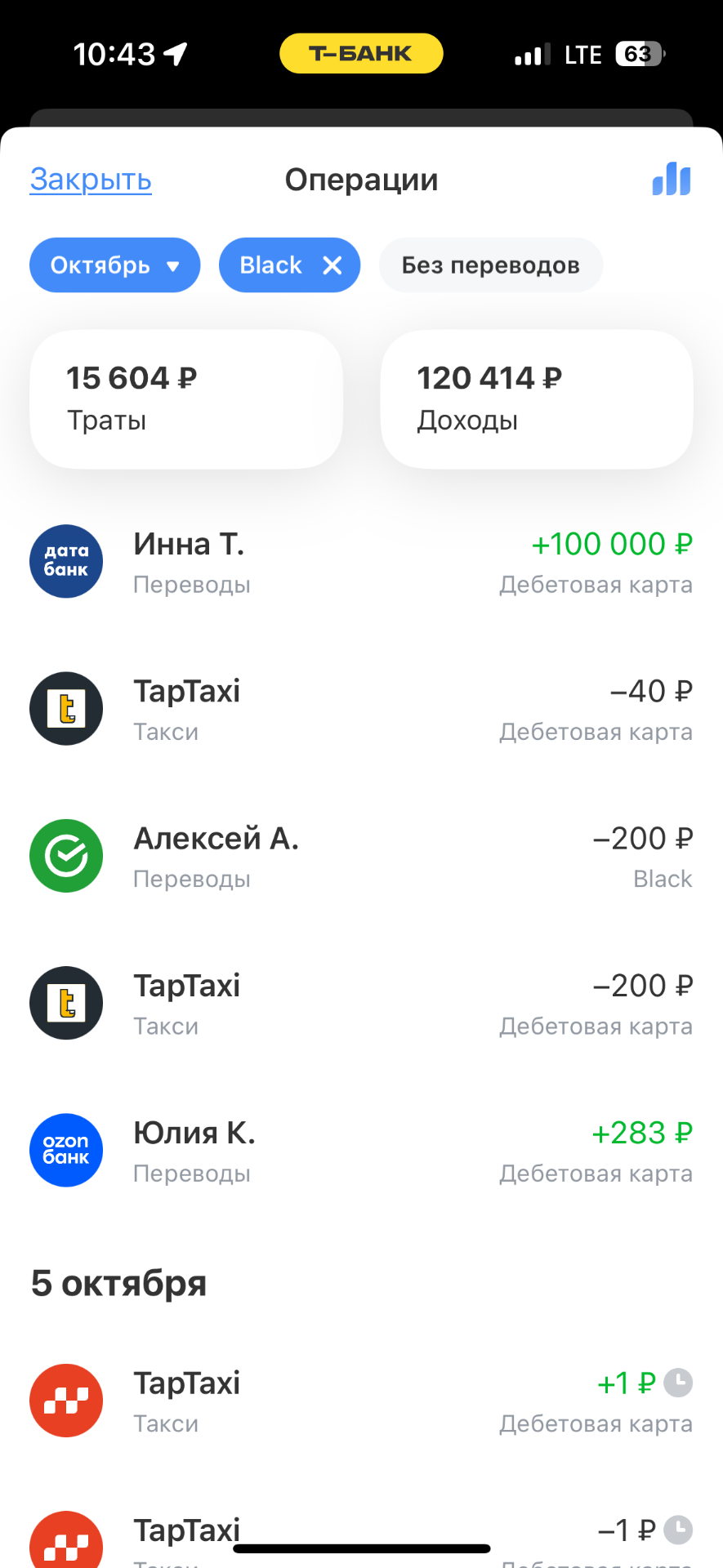Open the Юлия К. transfer of +283 ₽
The image size is (723, 1568).
click(x=361, y=1150)
